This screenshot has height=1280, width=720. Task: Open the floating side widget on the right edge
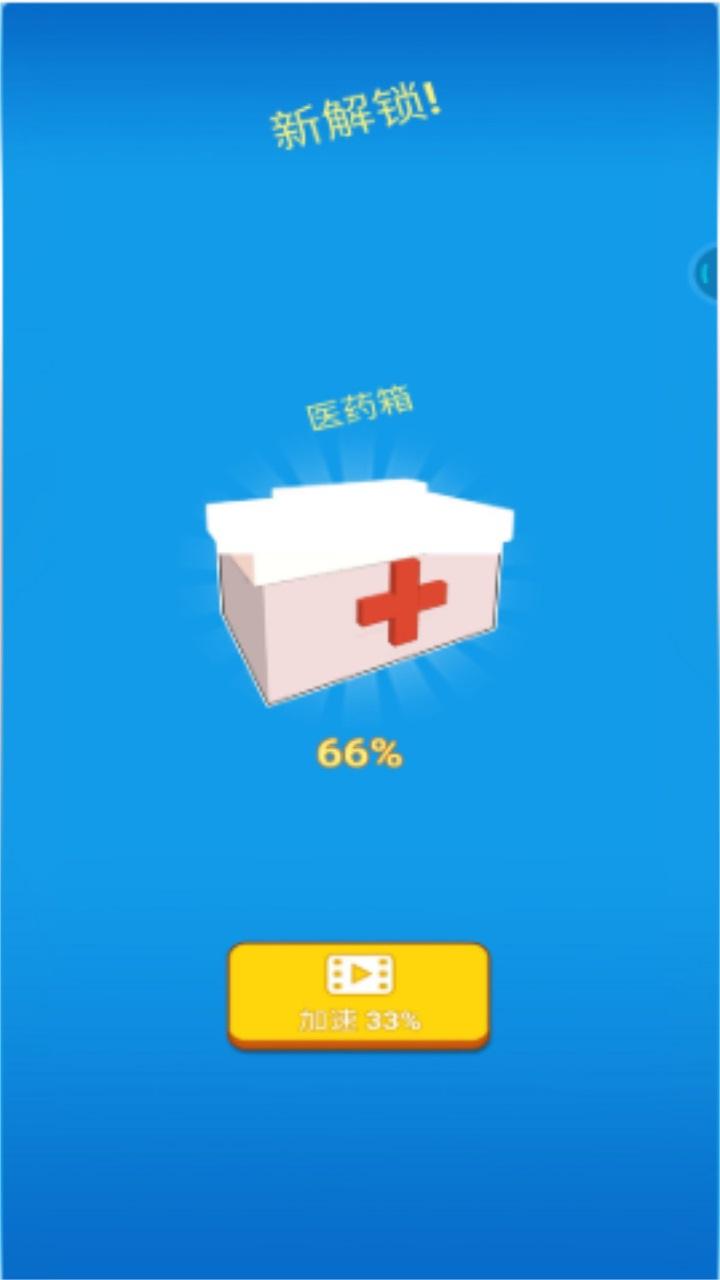(708, 273)
